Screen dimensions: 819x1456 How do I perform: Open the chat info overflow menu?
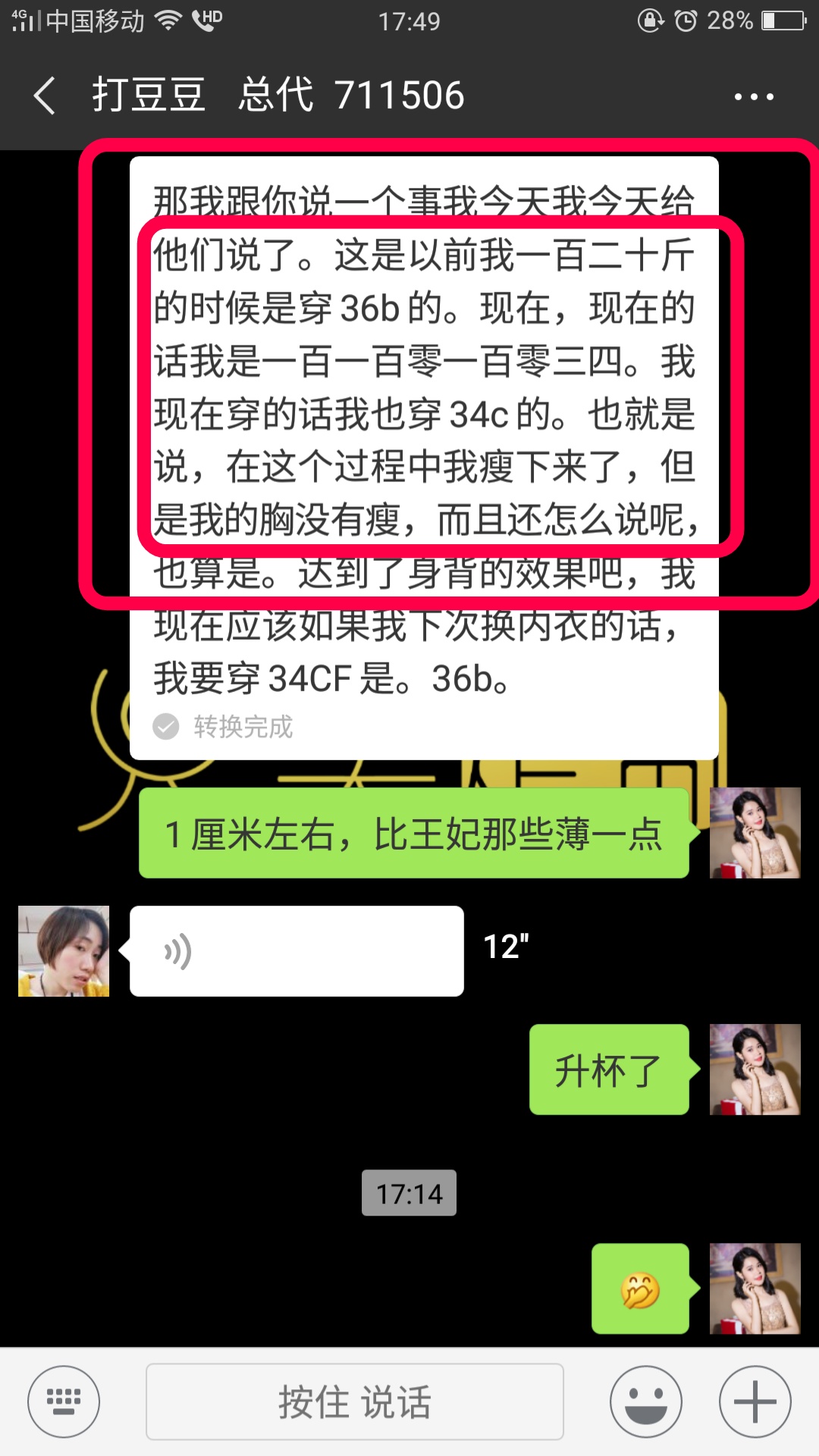point(754,97)
